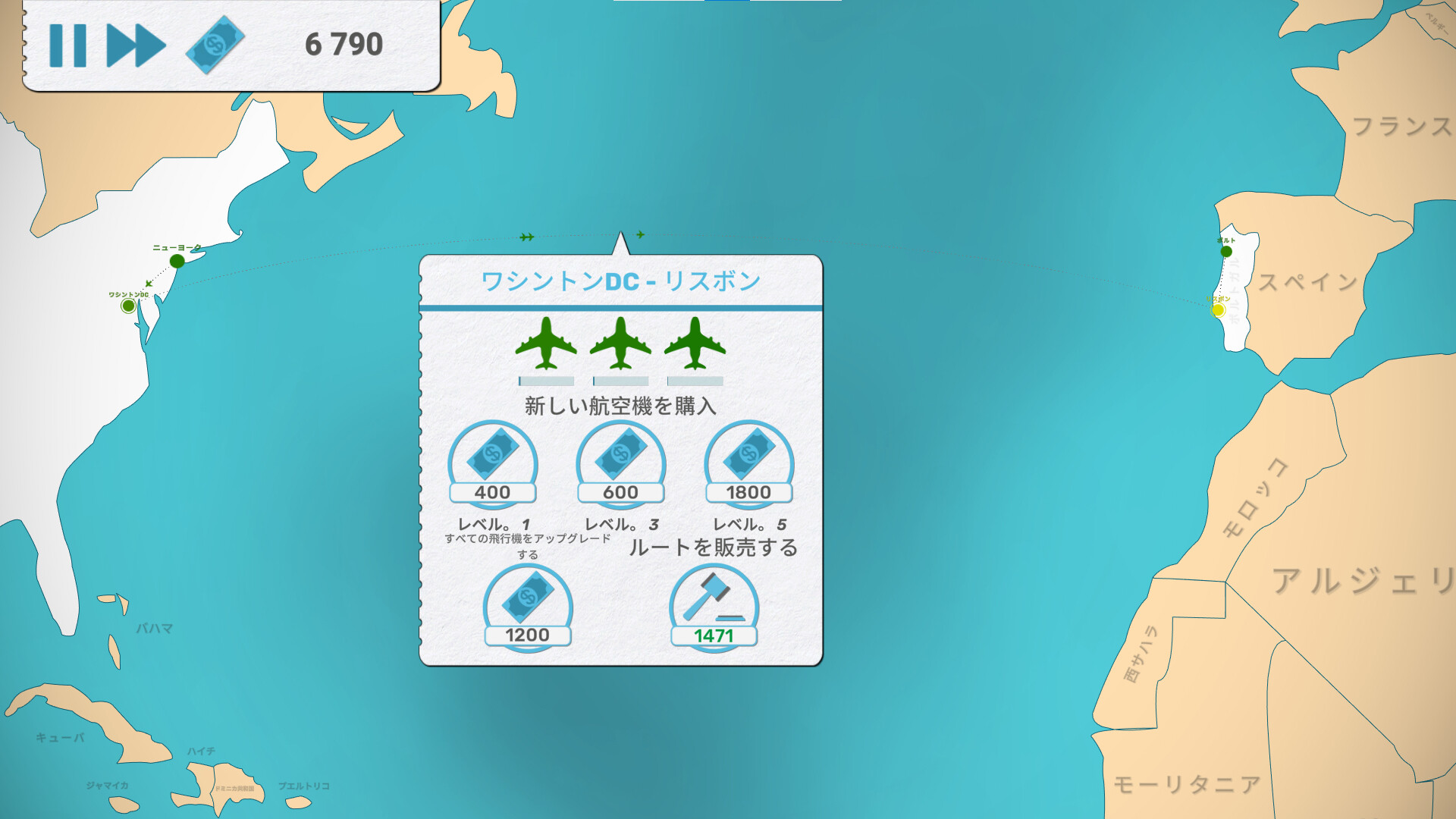
Task: Select the first plane on the route
Action: [546, 343]
